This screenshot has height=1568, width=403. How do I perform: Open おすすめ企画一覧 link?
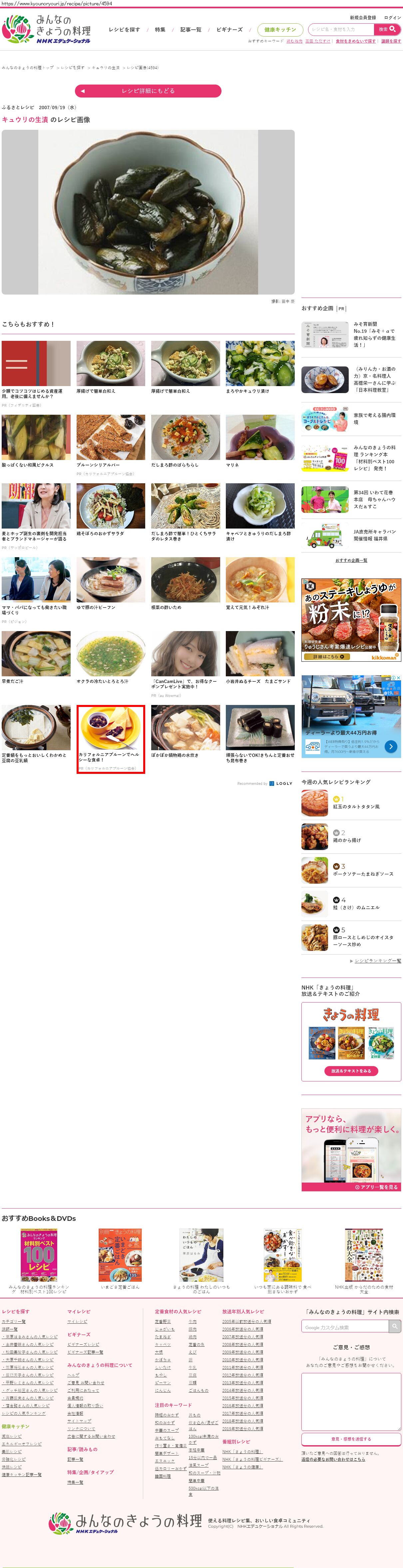[351, 560]
